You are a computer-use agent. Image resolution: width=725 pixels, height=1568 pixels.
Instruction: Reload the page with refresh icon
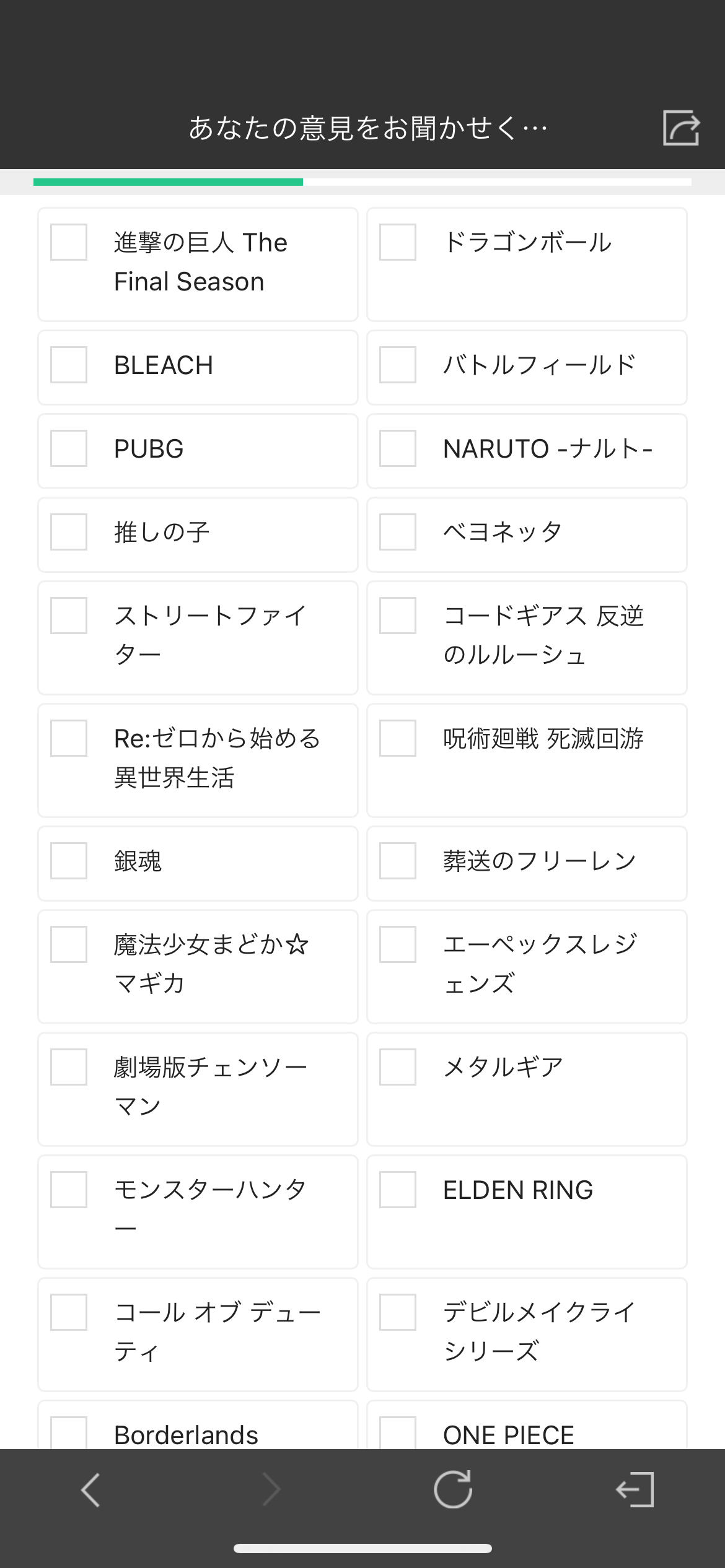453,1489
